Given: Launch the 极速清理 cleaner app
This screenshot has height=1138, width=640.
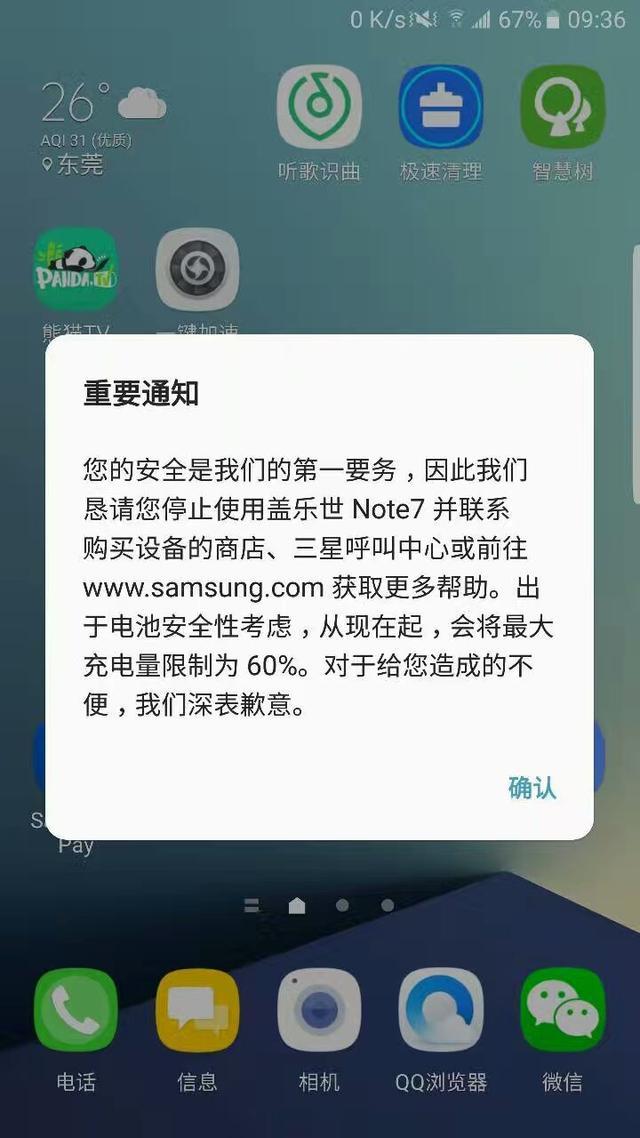Looking at the screenshot, I should 441,107.
